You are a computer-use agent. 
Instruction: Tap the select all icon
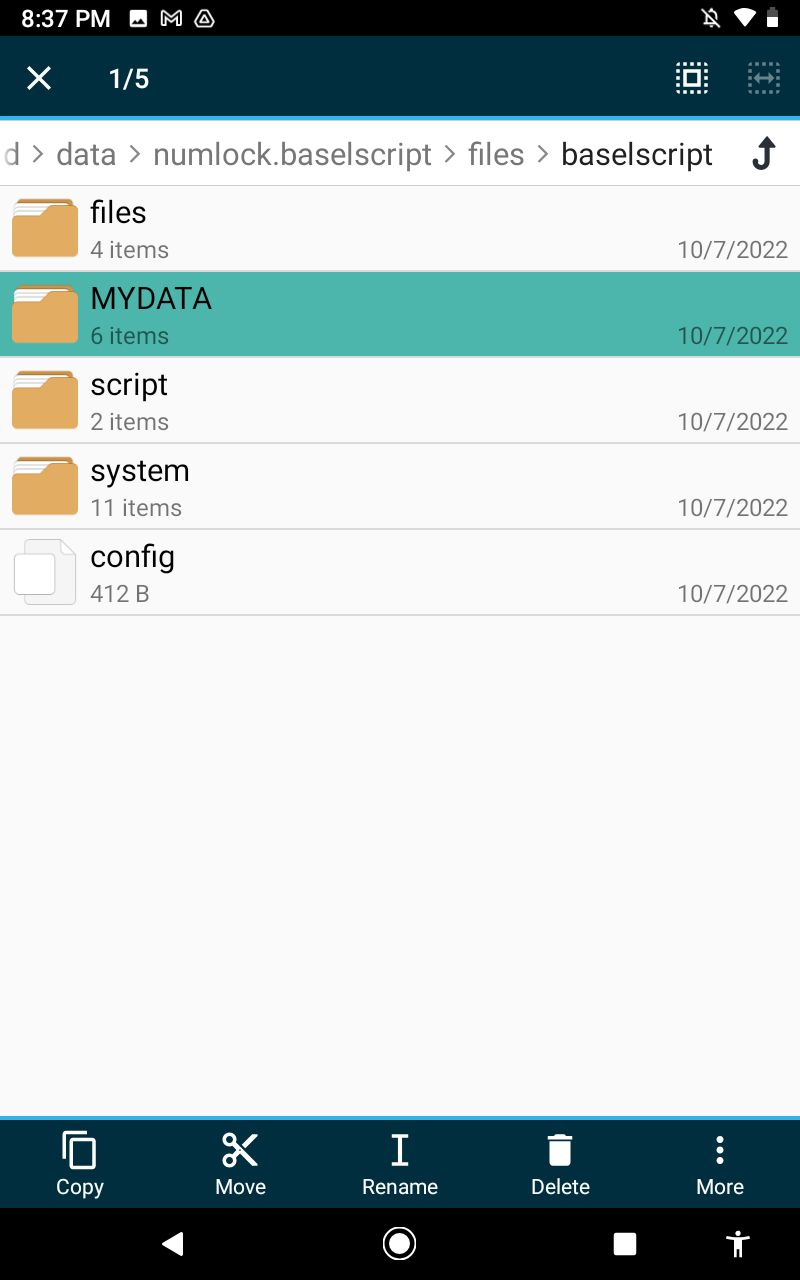(692, 78)
